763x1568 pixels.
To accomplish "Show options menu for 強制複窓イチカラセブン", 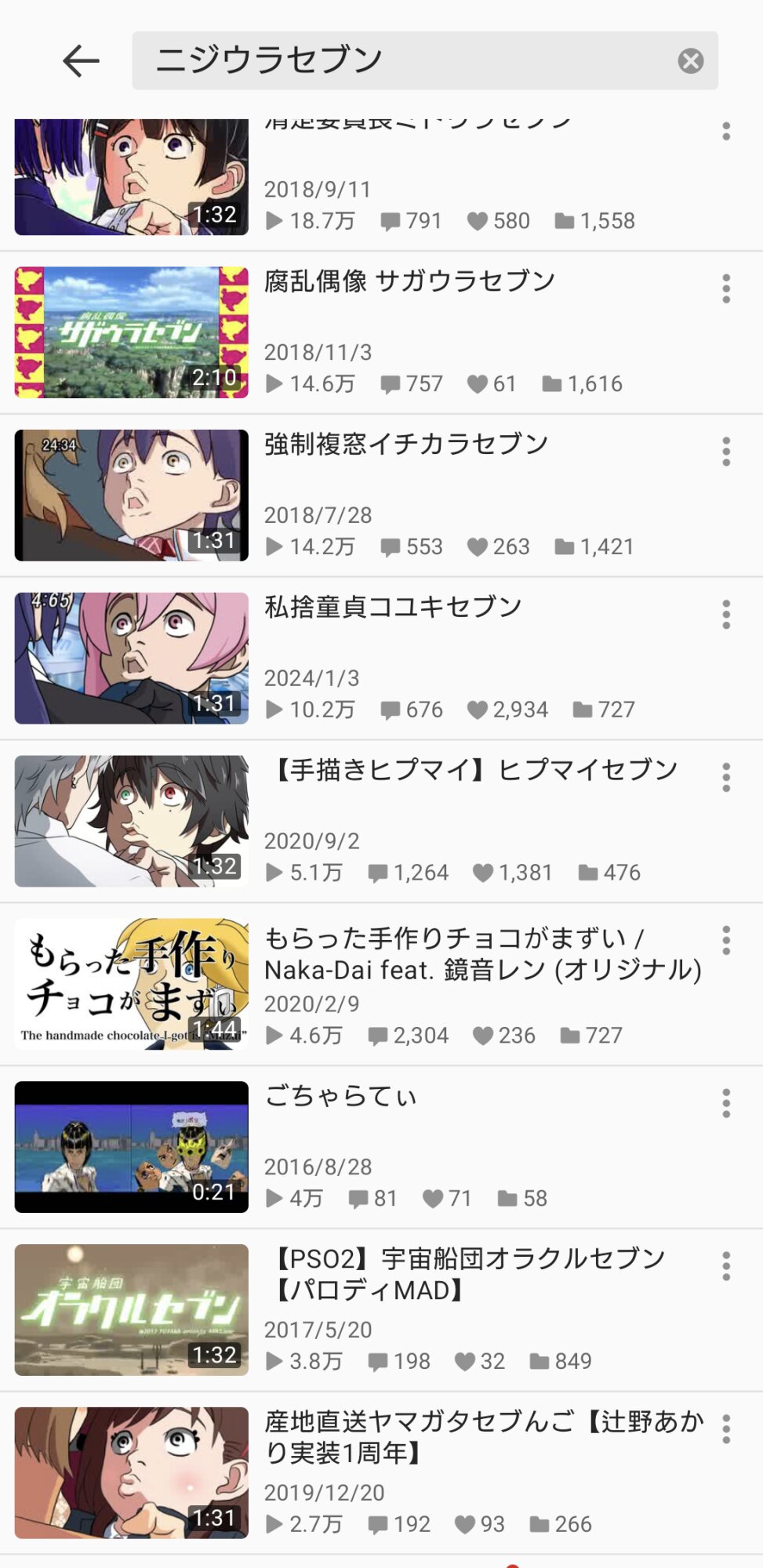I will click(x=726, y=452).
